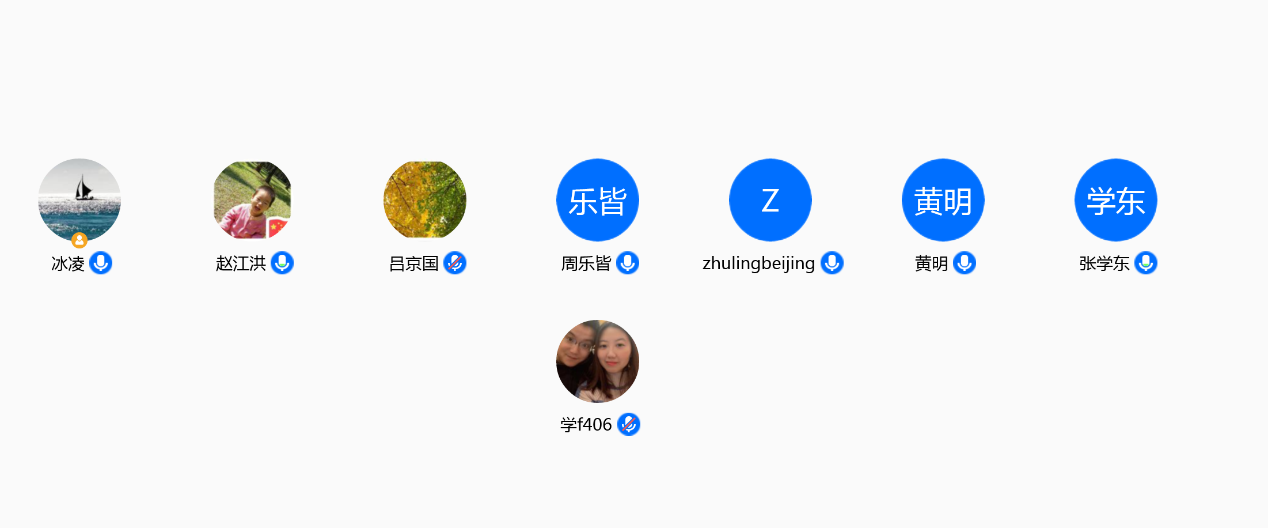Select 学f406's photo avatar
The height and width of the screenshot is (528, 1268).
[x=597, y=361]
